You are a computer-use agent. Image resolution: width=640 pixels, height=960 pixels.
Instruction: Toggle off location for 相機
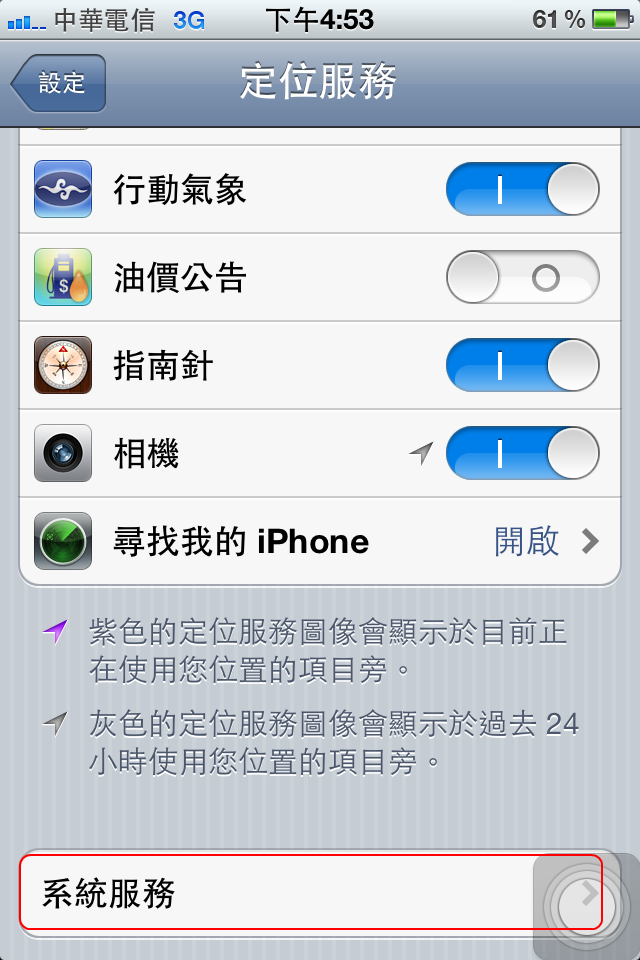522,453
